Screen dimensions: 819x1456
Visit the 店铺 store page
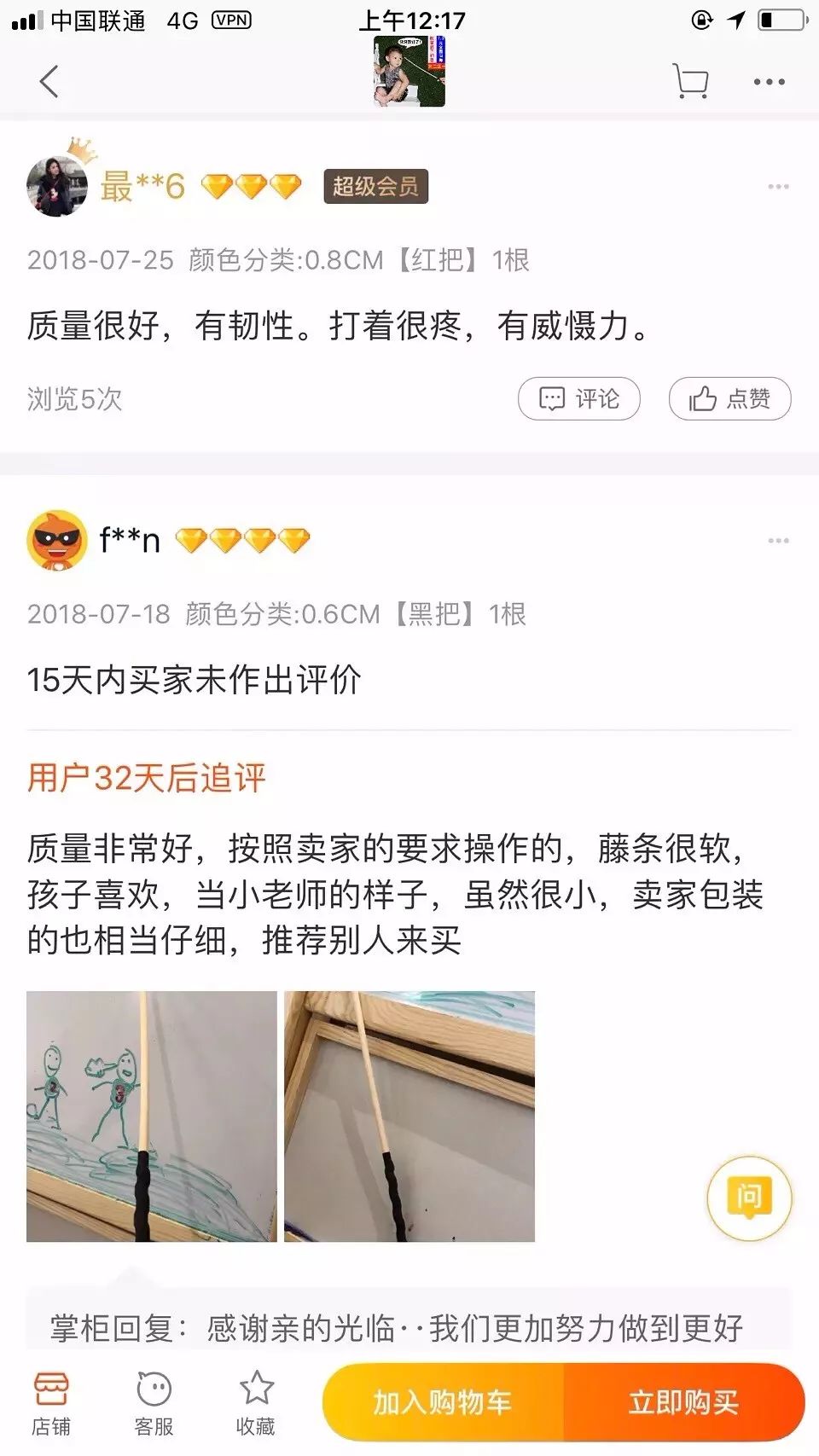click(51, 1403)
